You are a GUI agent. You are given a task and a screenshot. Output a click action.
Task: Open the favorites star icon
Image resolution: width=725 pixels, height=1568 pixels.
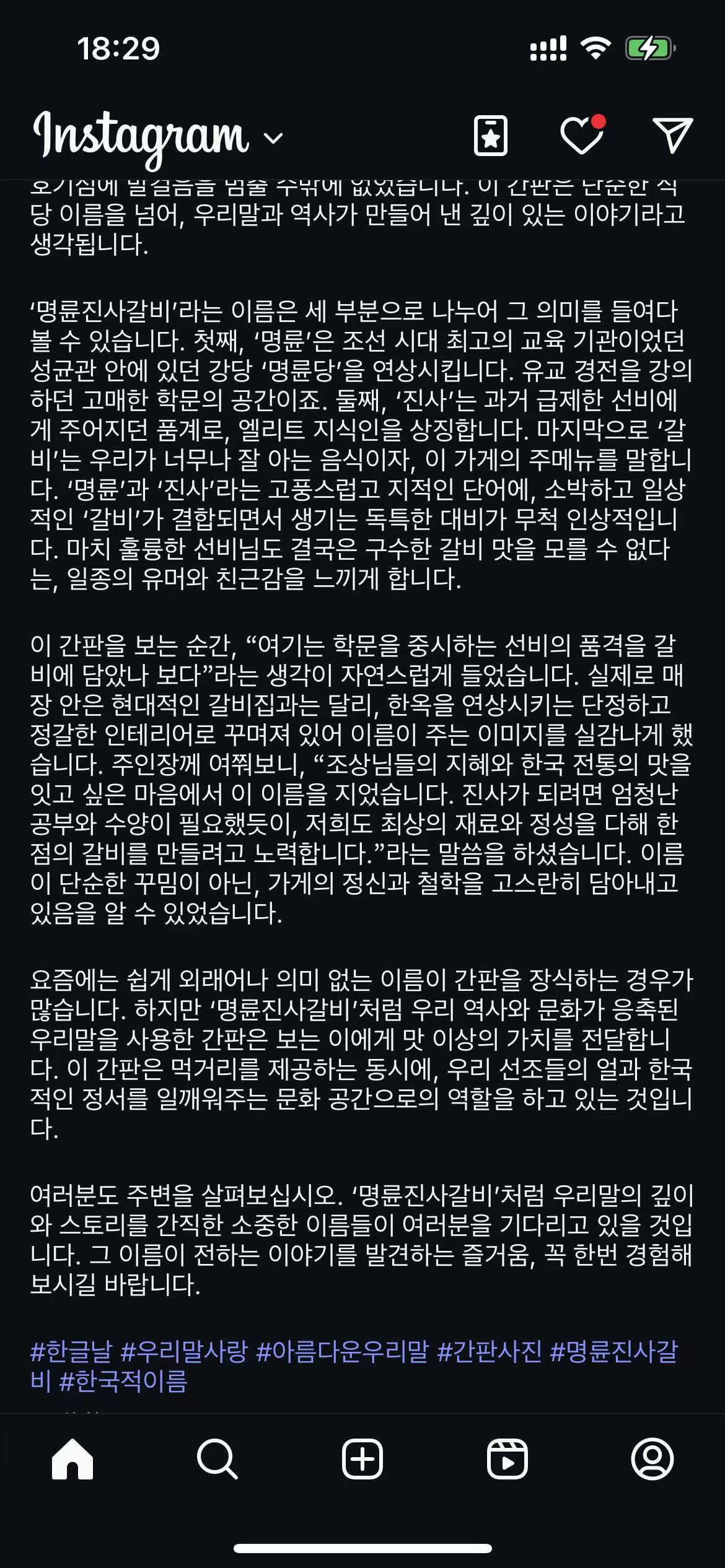490,136
